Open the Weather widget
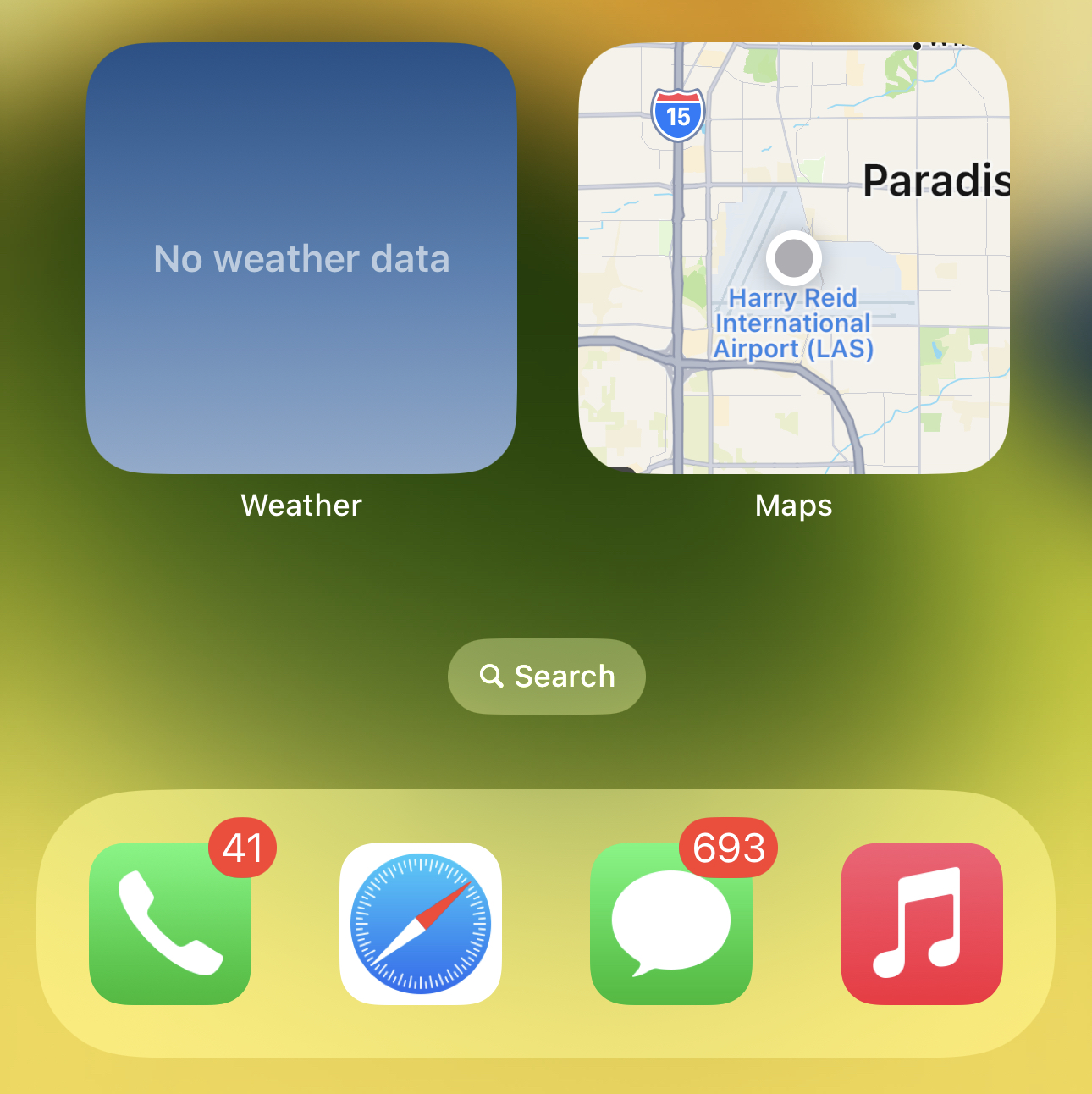 click(301, 258)
